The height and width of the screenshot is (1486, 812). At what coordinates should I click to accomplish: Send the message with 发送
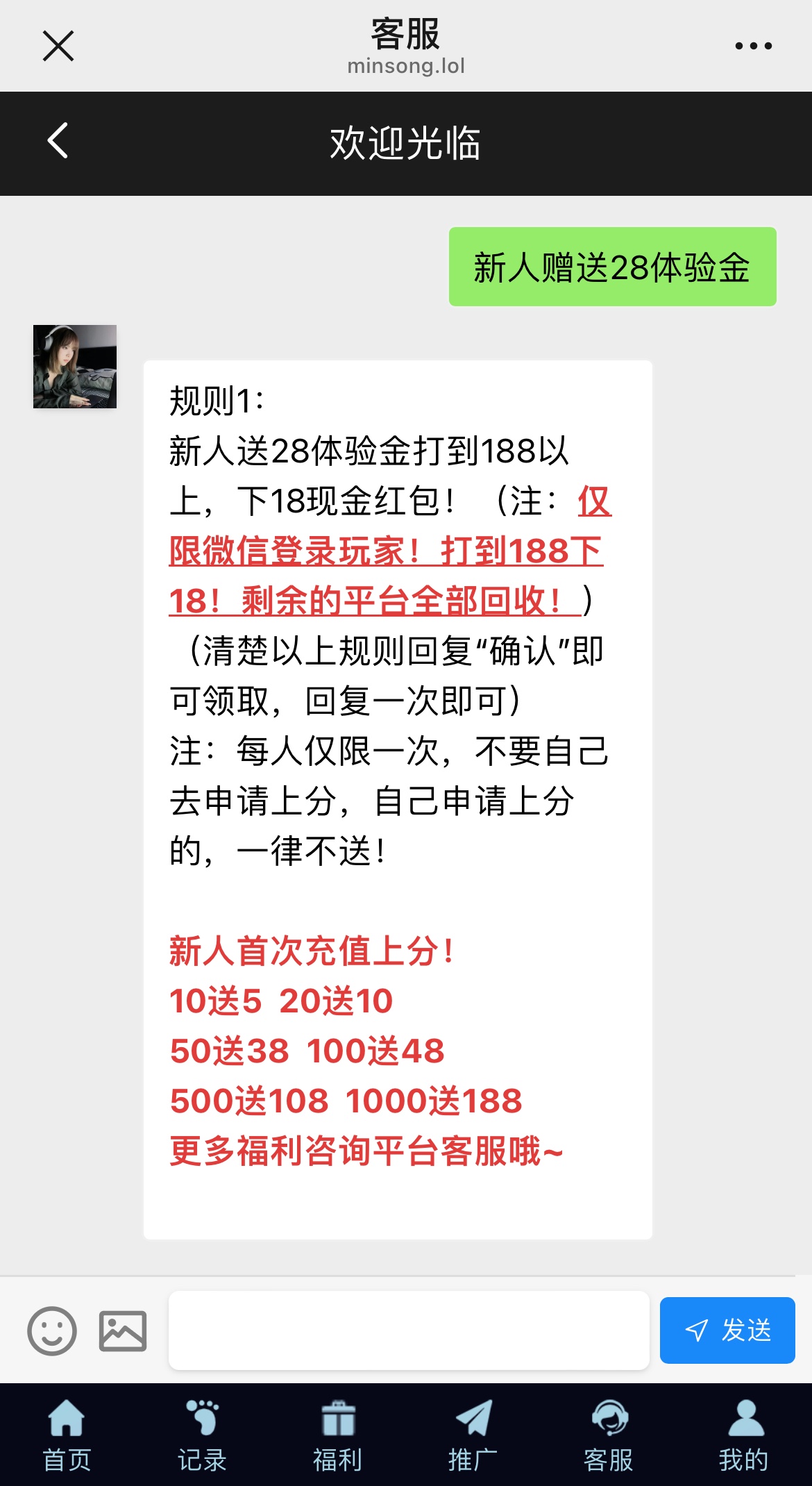pyautogui.click(x=727, y=1330)
